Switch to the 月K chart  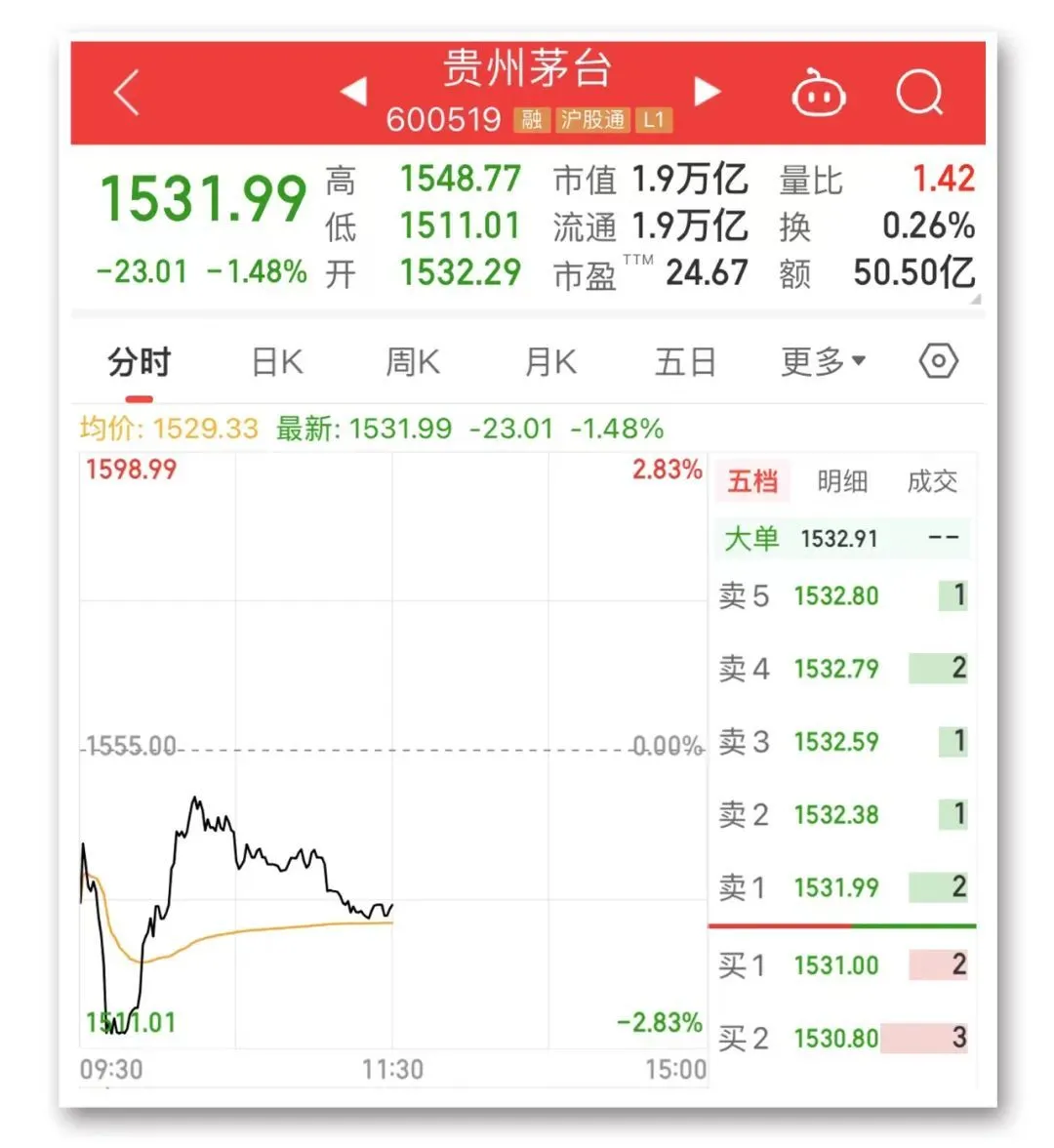coord(550,362)
